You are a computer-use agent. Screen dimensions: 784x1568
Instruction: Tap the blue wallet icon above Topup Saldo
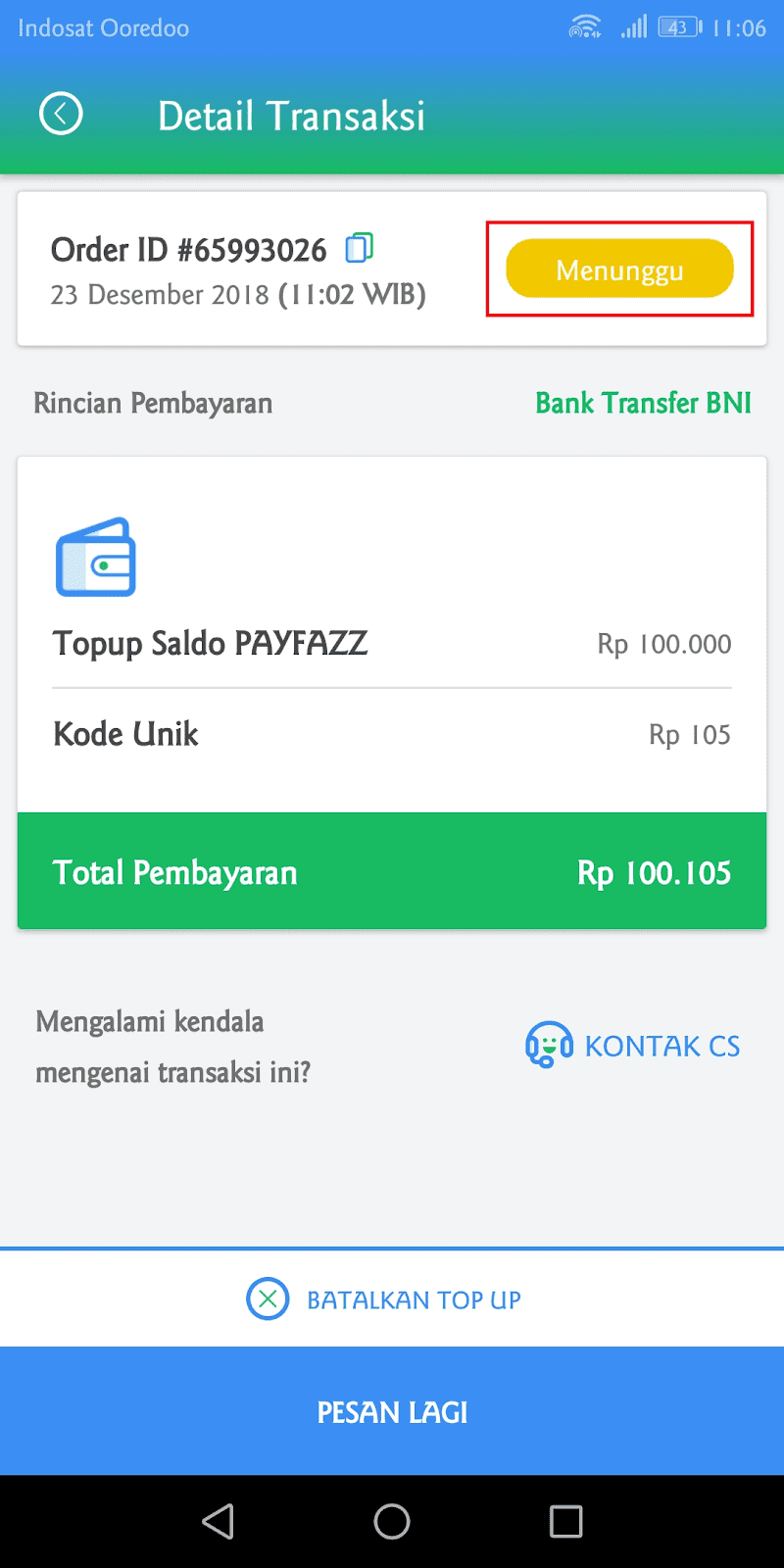tap(96, 557)
